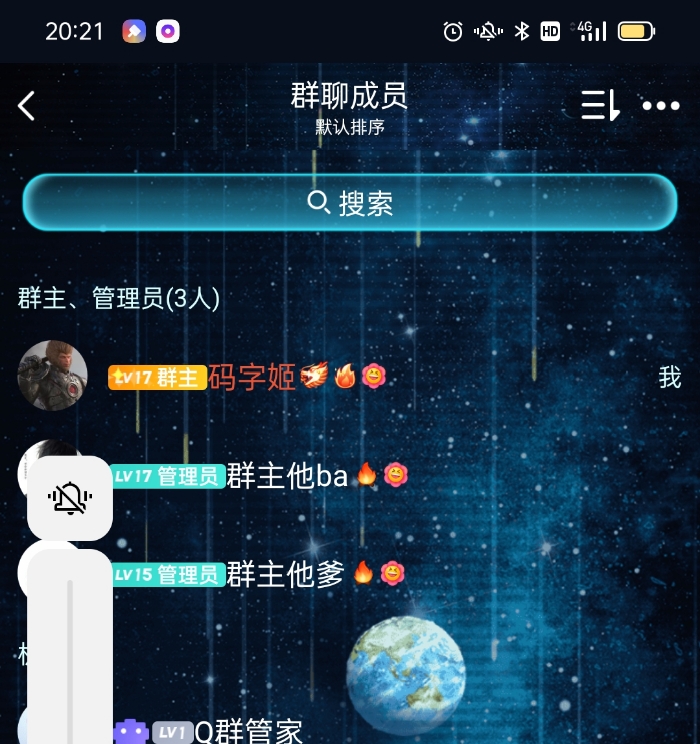700x744 pixels.
Task: Open admin 群主他ba's profile
Action: pyautogui.click(x=286, y=476)
